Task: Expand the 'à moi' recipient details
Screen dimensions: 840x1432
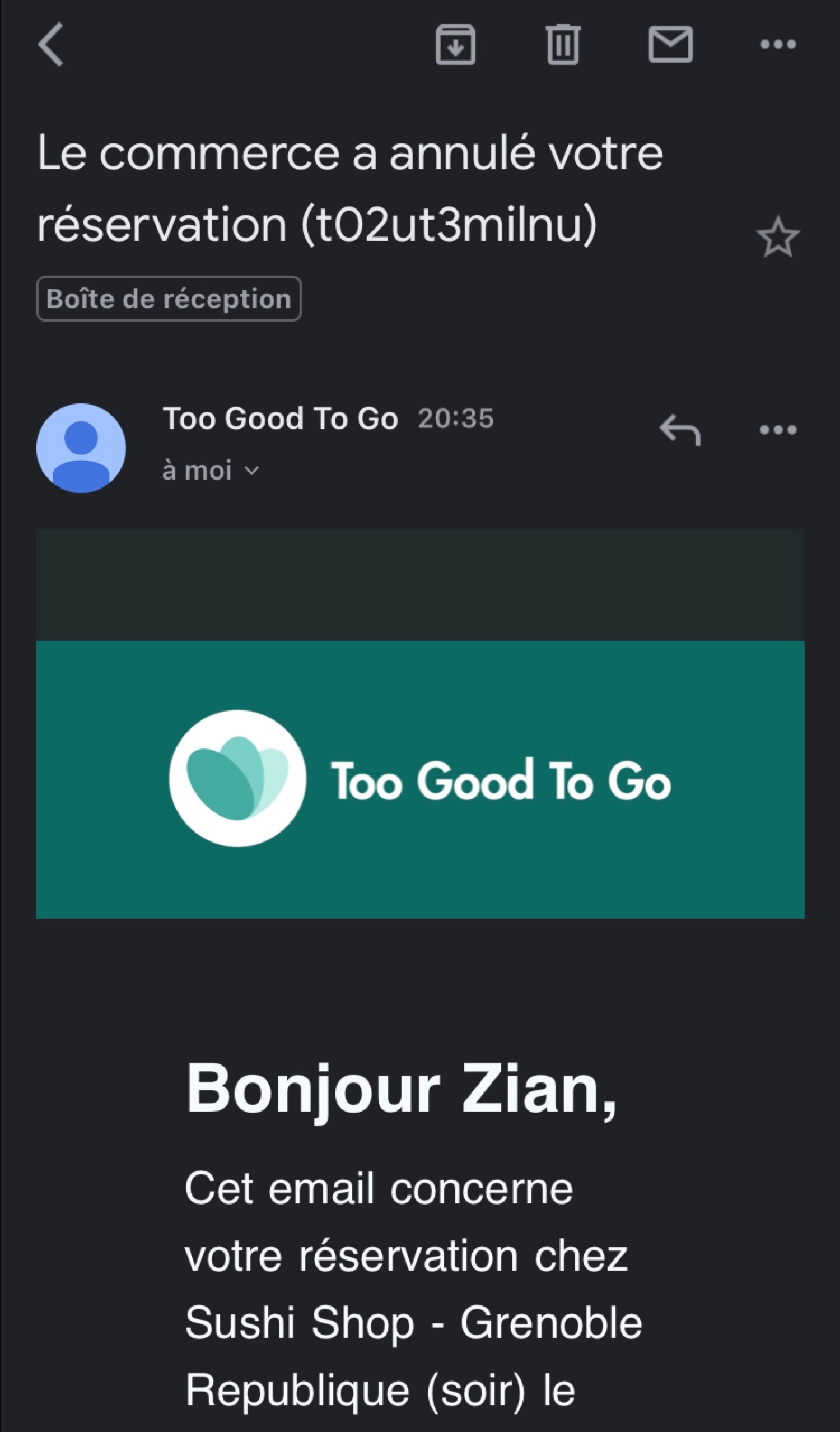Action: [211, 471]
